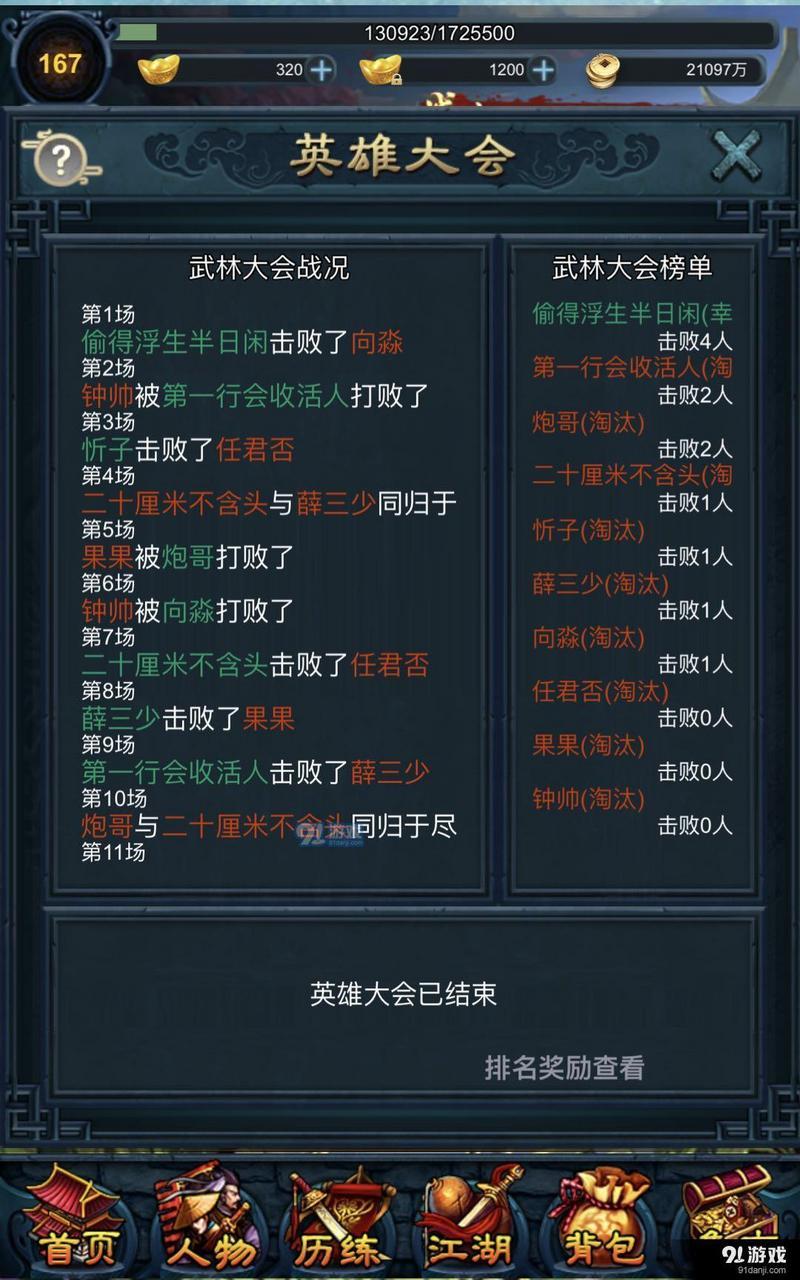Tap the plus next to 1200 locked ingots
The image size is (800, 1280).
point(543,70)
